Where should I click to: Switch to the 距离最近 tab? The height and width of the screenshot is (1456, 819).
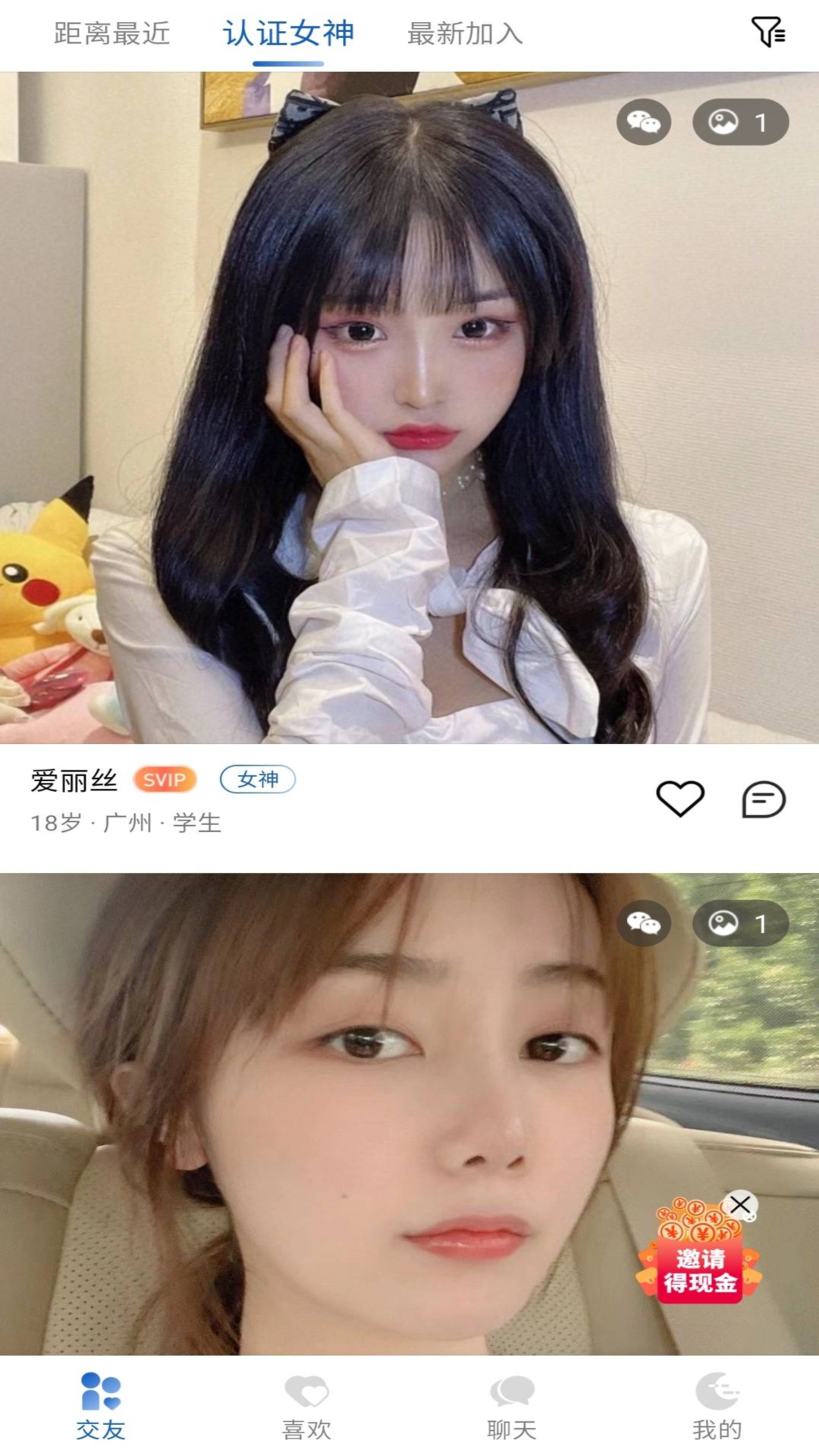[x=112, y=33]
